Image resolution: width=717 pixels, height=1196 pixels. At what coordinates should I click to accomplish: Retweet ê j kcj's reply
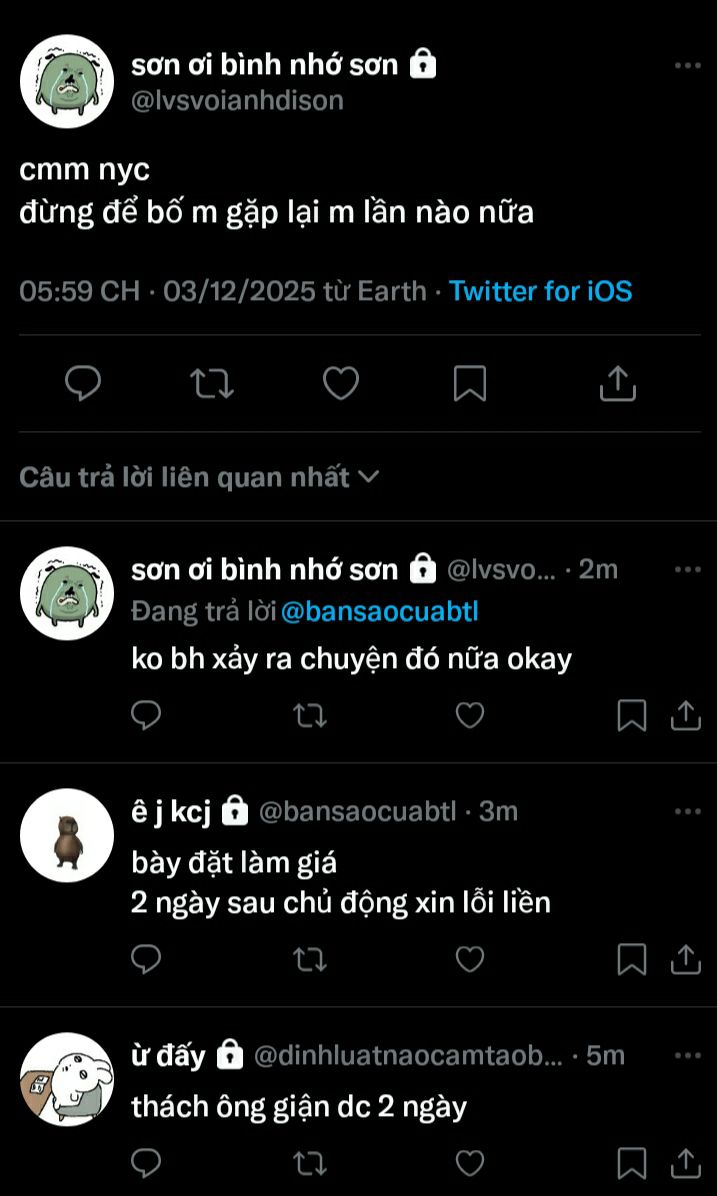[x=309, y=960]
